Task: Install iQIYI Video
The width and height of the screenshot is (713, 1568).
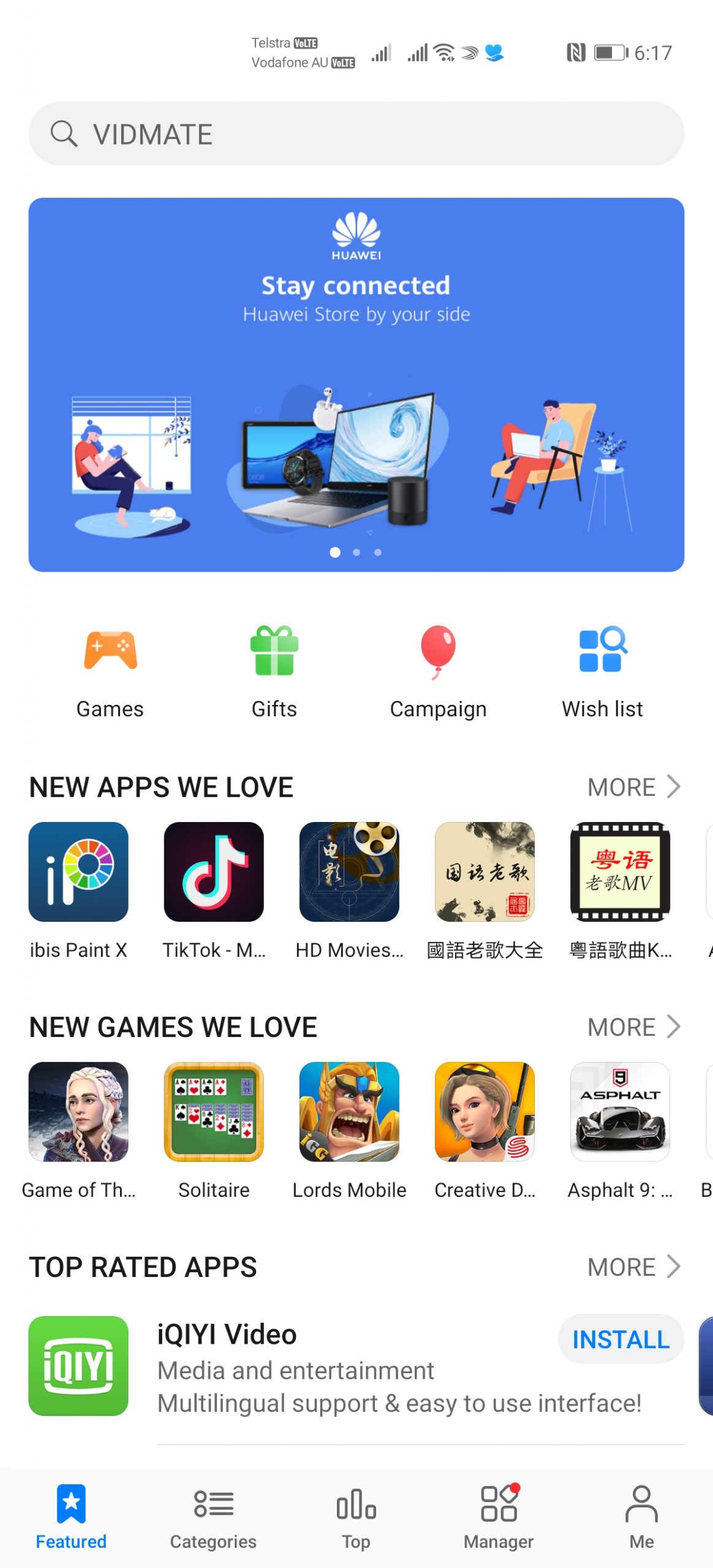Action: [621, 1340]
